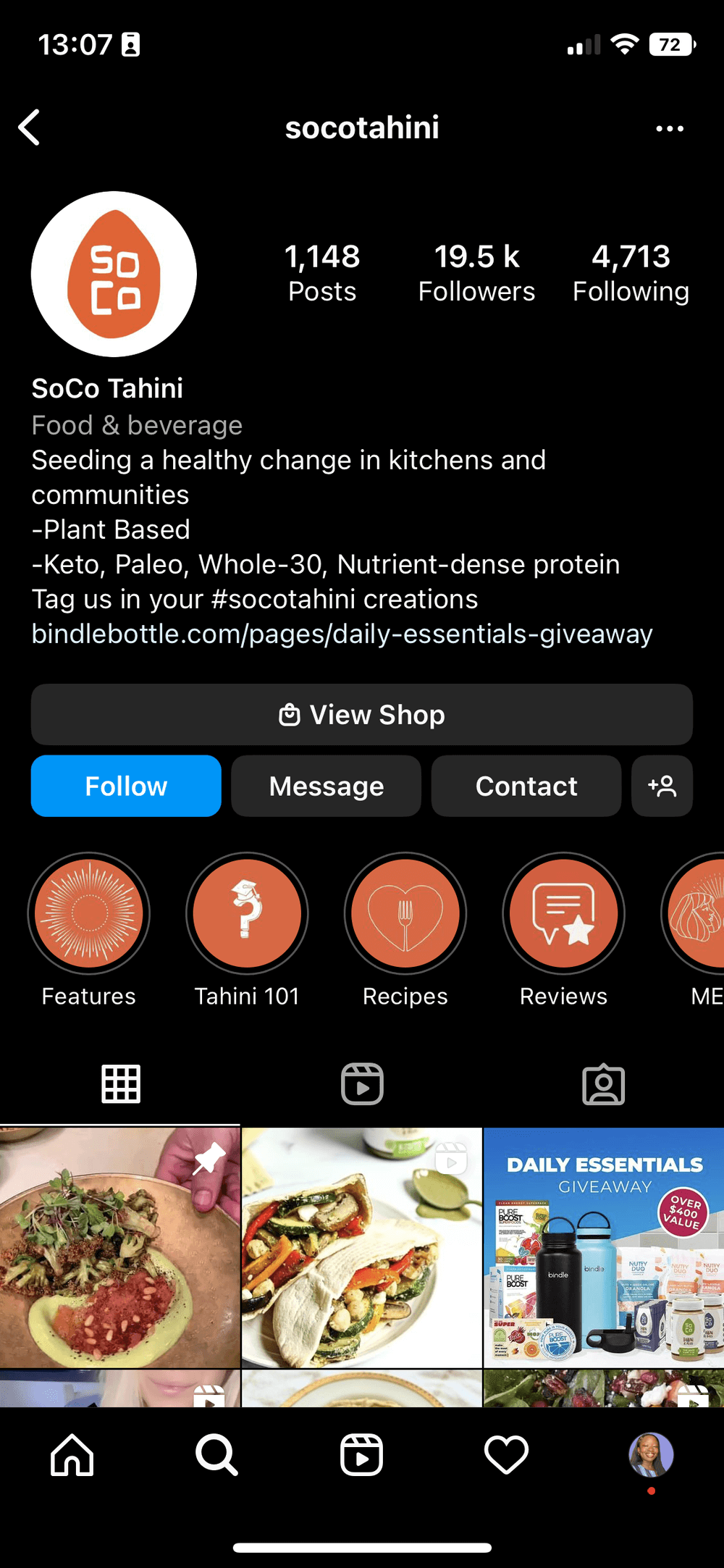
Task: Open the Daily Essentials Giveaway post
Action: click(604, 1247)
